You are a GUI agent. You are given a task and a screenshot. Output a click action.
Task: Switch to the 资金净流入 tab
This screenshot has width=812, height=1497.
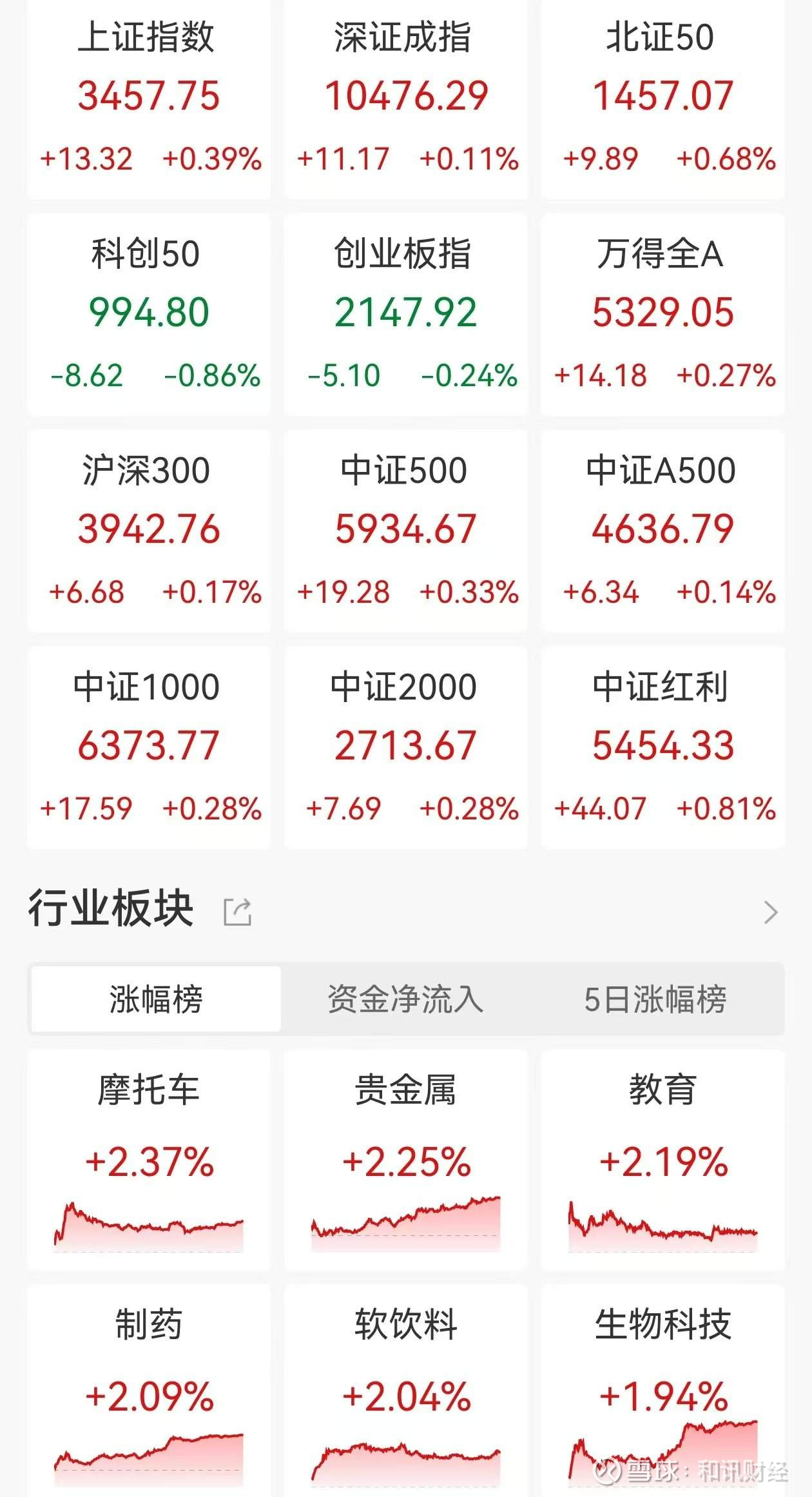[405, 999]
